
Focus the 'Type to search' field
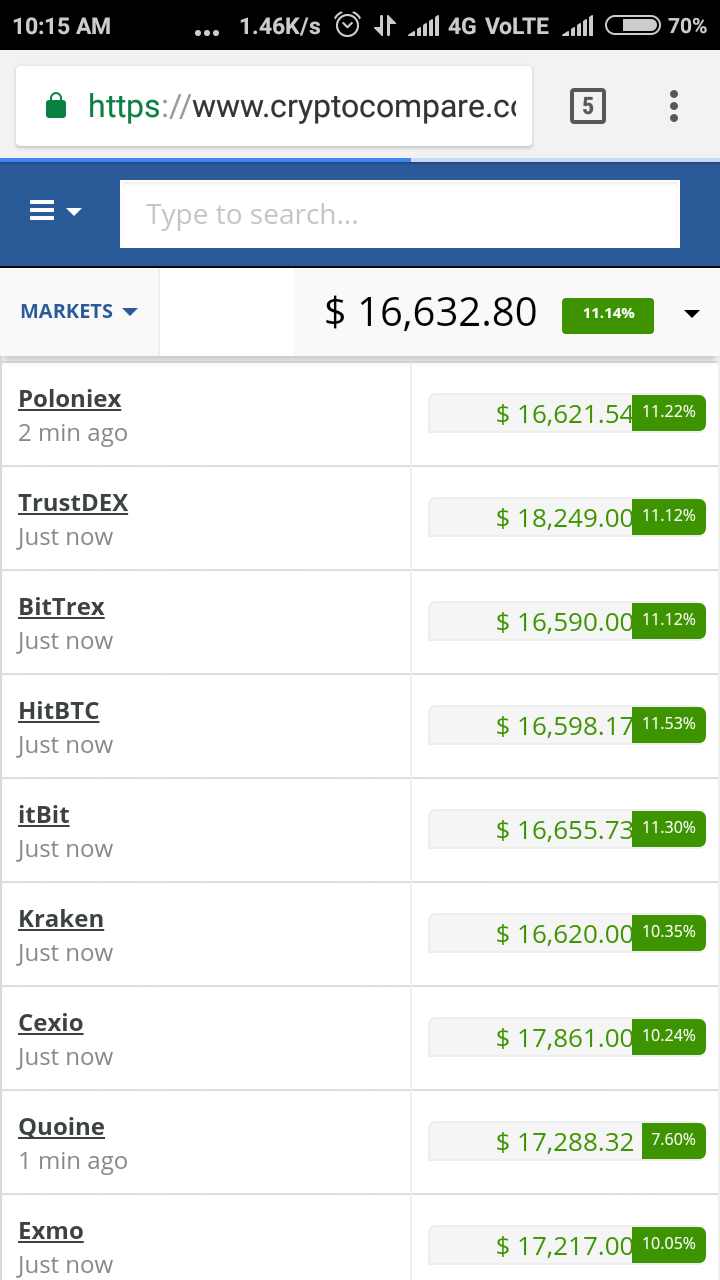(400, 214)
